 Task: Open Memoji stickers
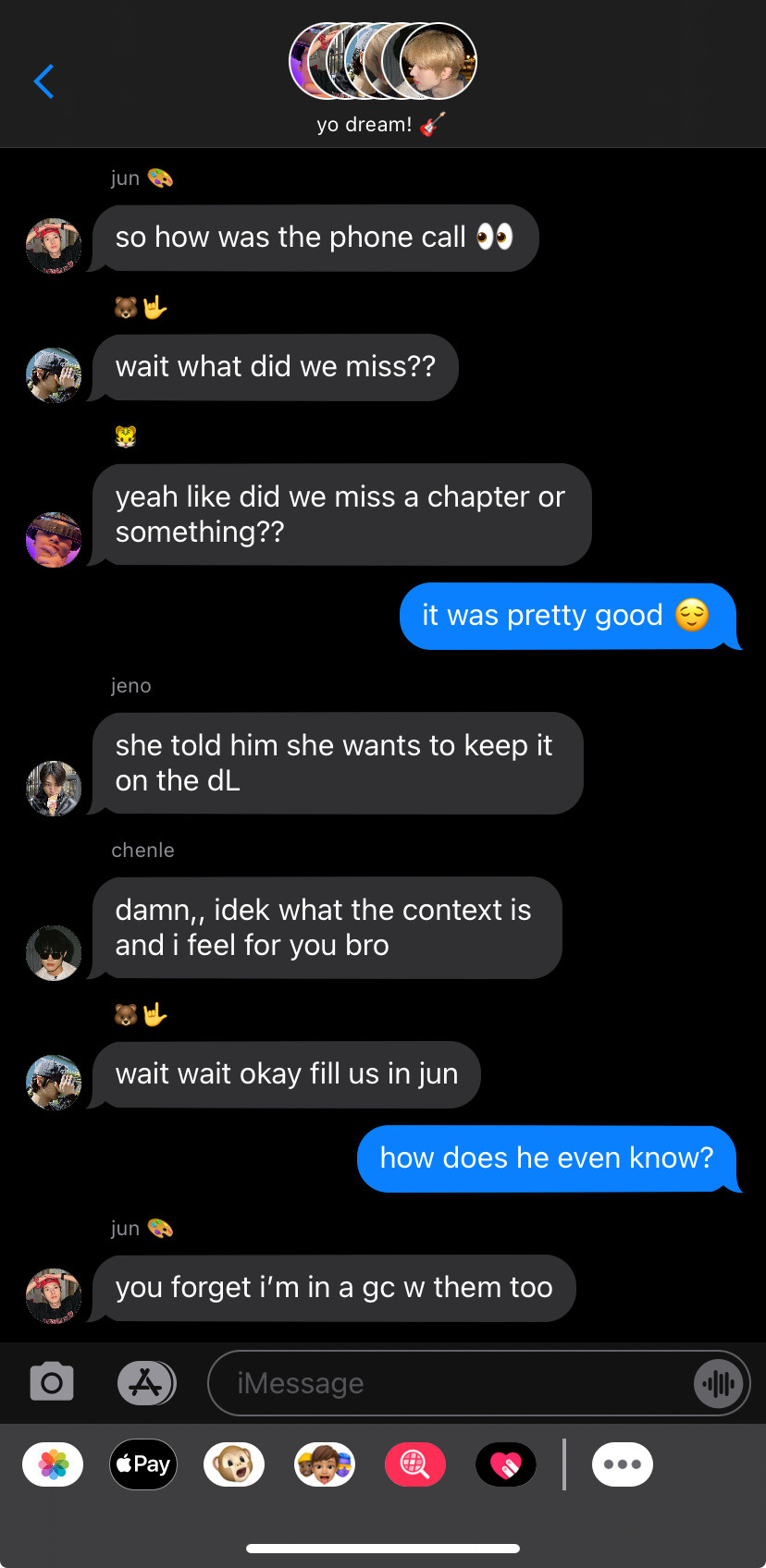click(325, 1464)
